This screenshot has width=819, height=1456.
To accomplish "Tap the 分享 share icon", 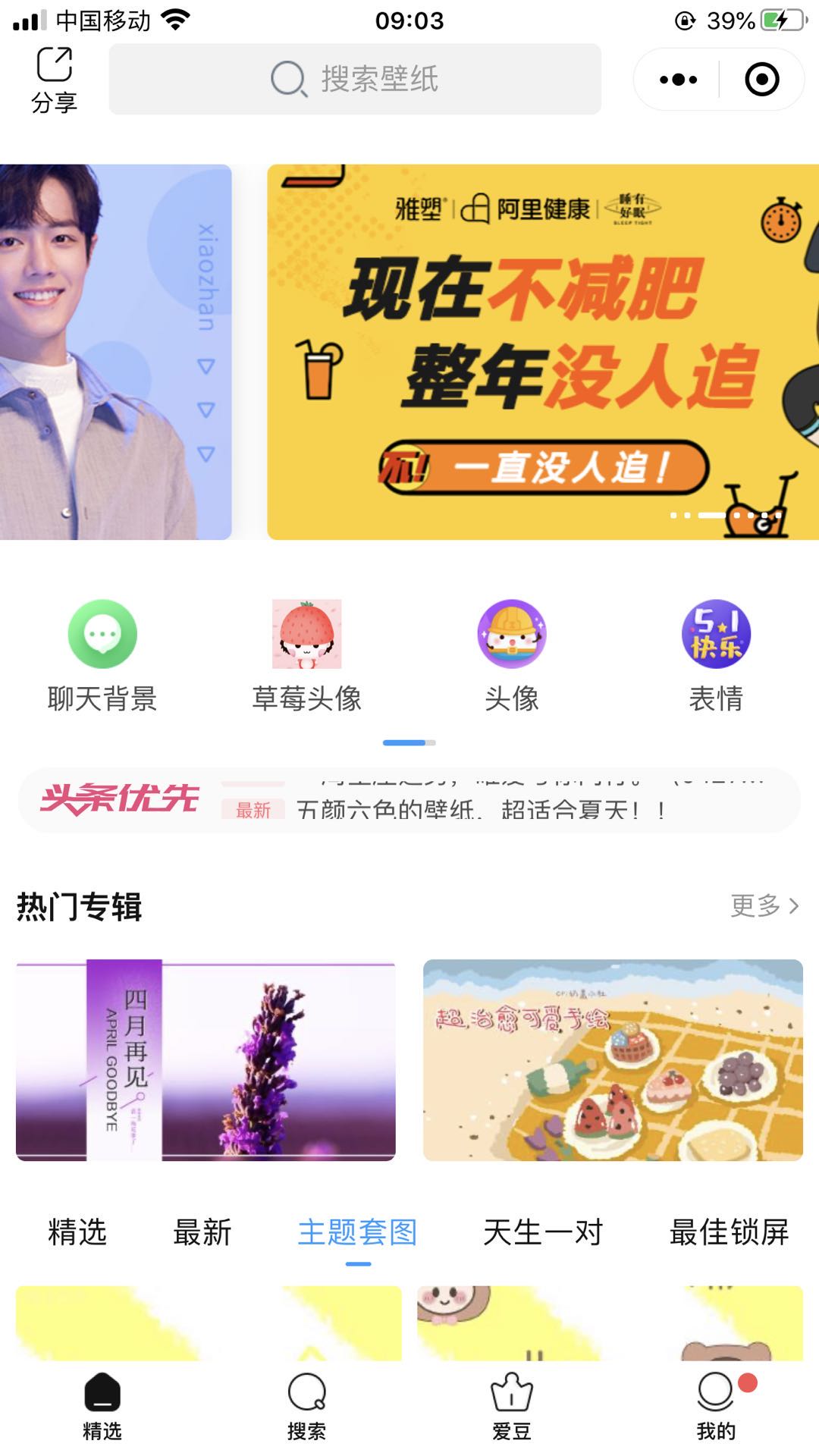I will [54, 80].
